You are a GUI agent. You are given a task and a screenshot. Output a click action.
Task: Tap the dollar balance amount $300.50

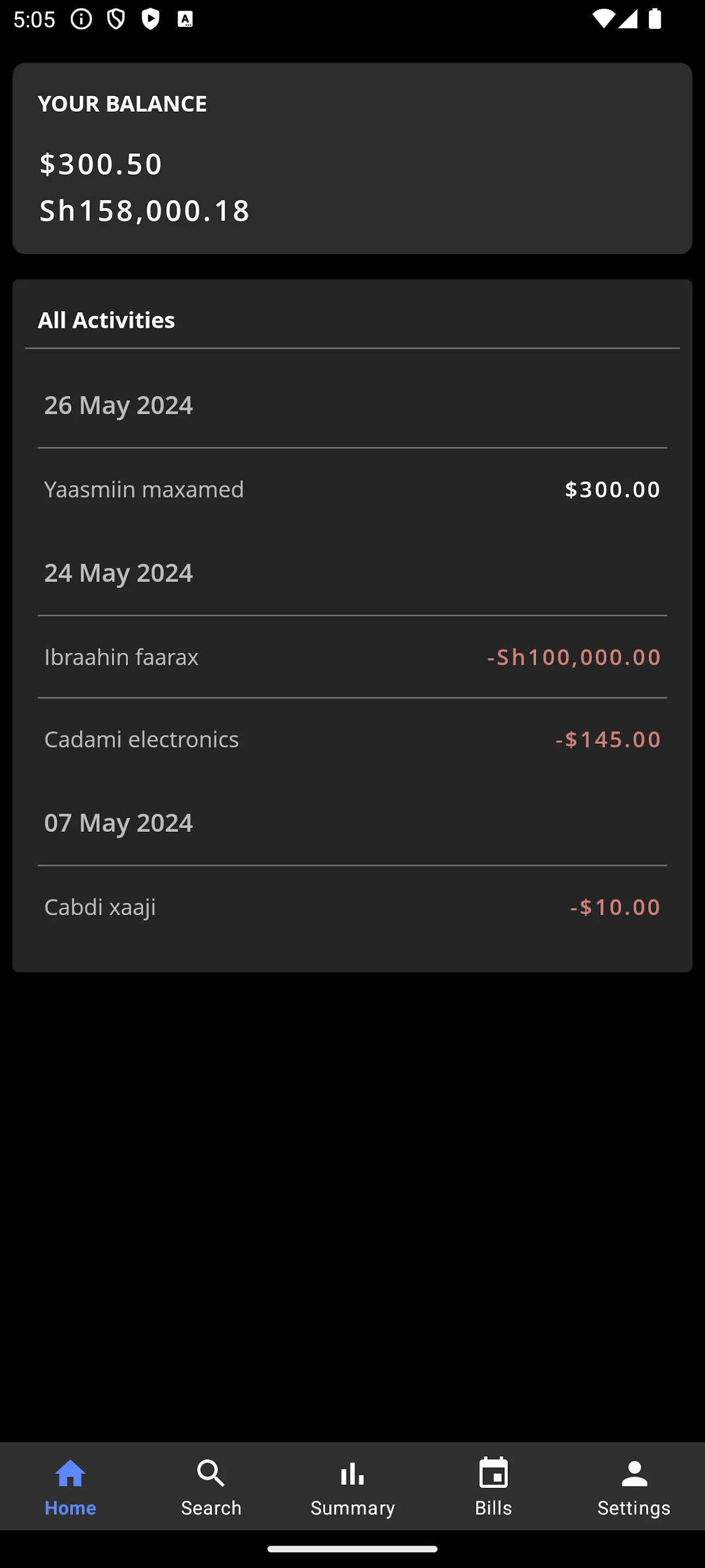coord(100,163)
